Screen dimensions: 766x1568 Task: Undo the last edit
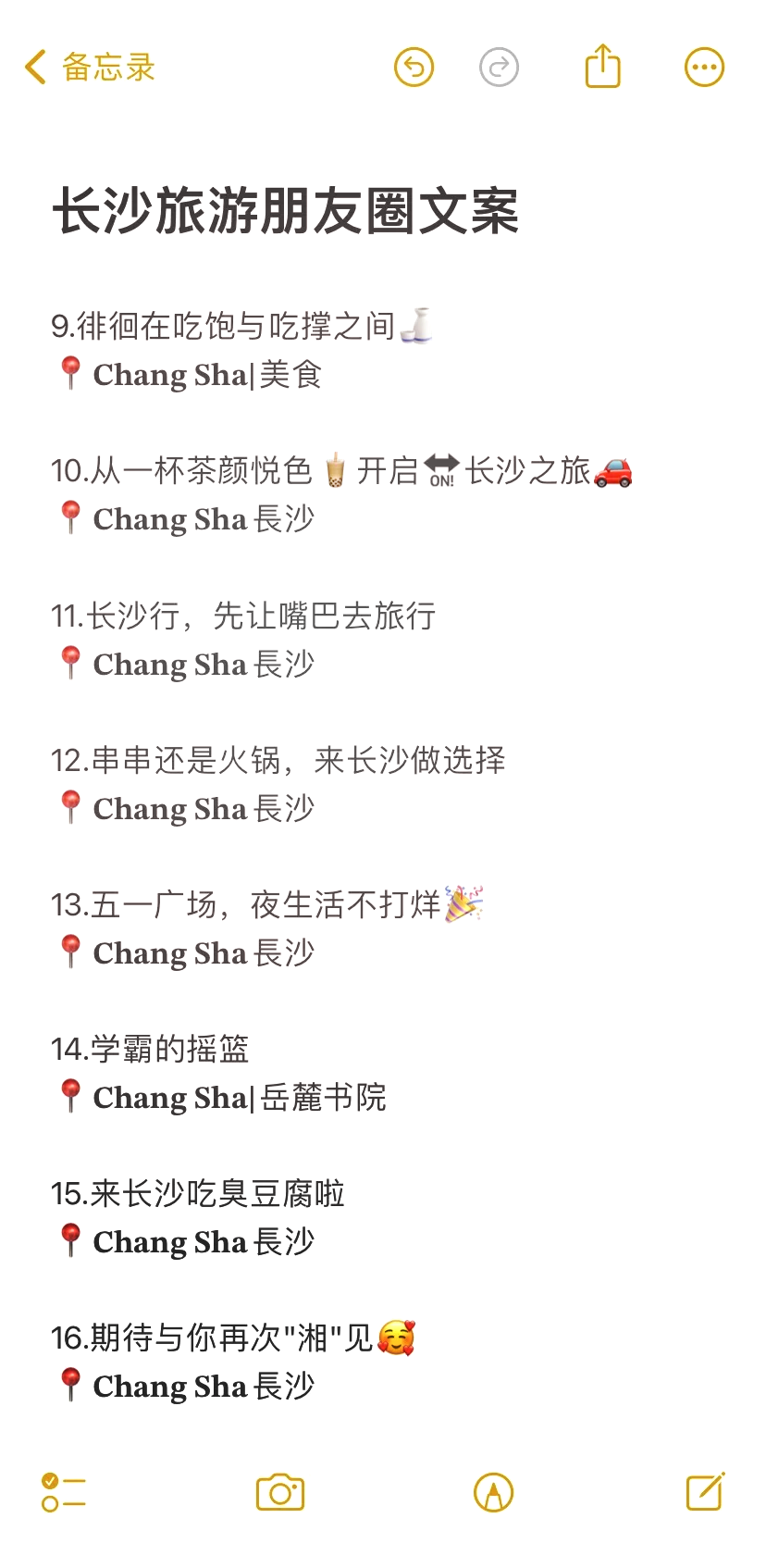coord(414,68)
